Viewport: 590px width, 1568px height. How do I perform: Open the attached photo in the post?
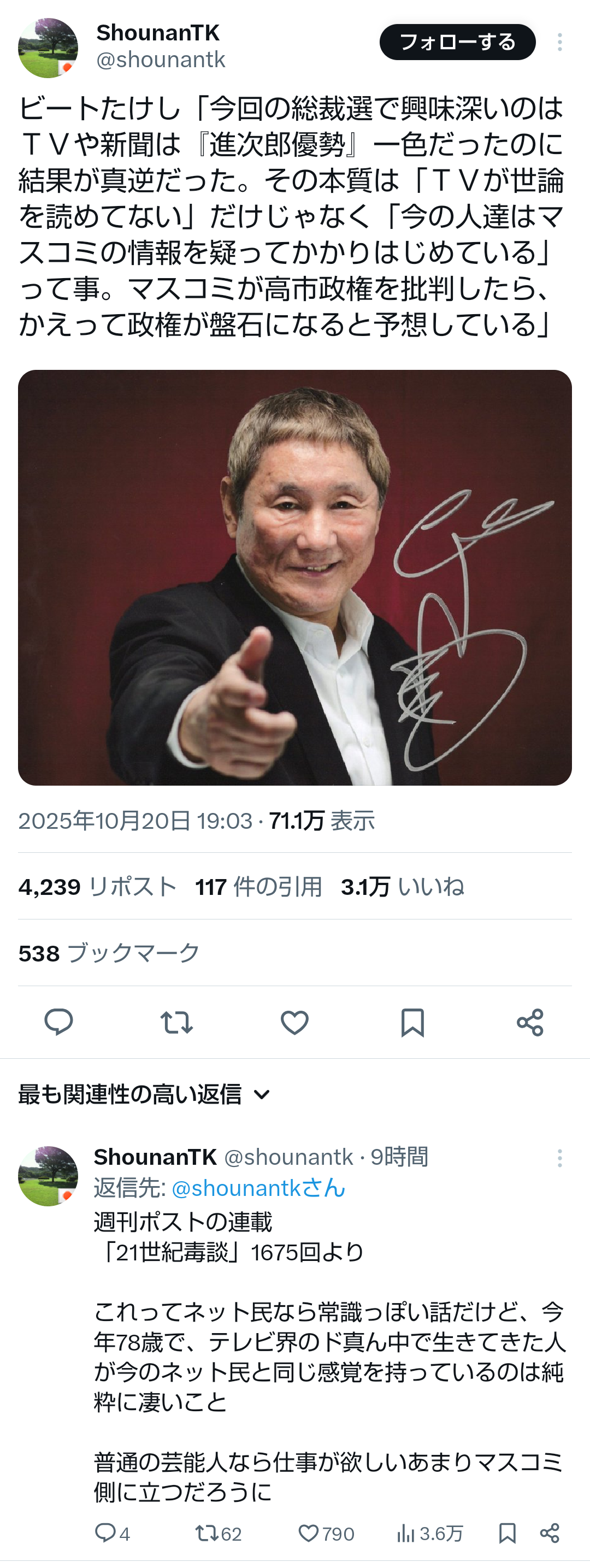pos(294,577)
